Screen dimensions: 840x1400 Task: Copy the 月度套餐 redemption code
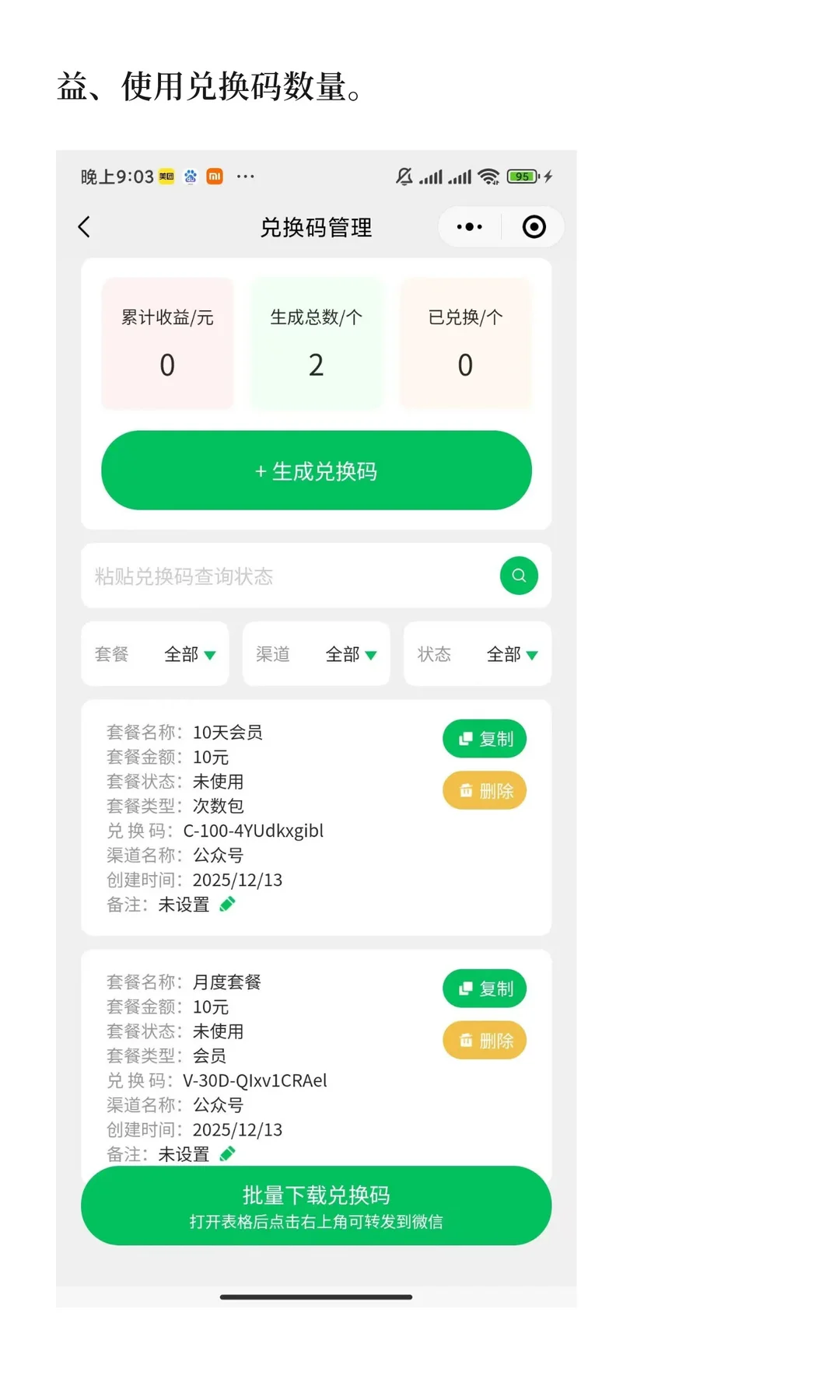coord(485,989)
